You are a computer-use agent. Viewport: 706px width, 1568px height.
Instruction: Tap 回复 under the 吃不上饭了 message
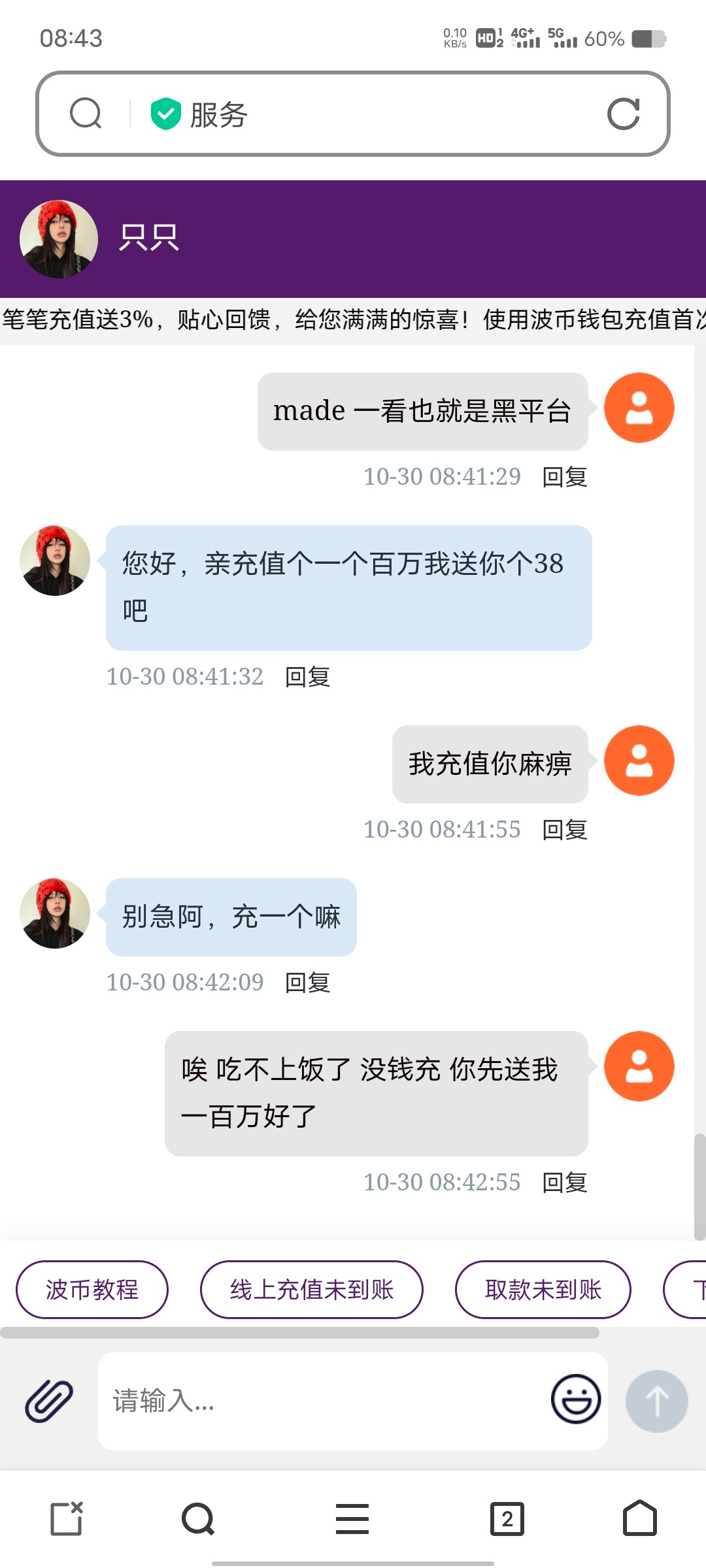click(x=565, y=1183)
